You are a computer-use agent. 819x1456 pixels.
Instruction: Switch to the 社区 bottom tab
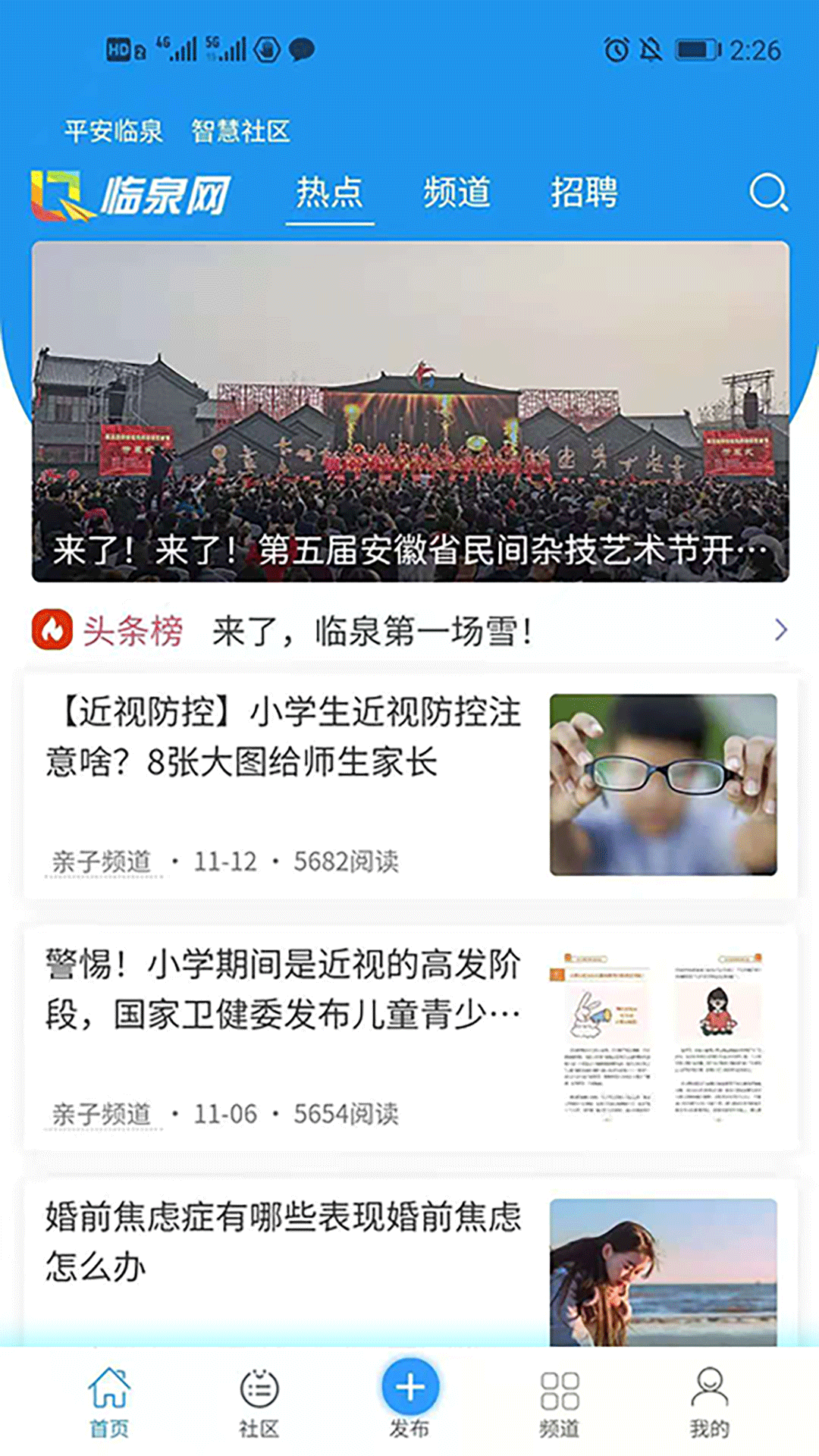(259, 1401)
